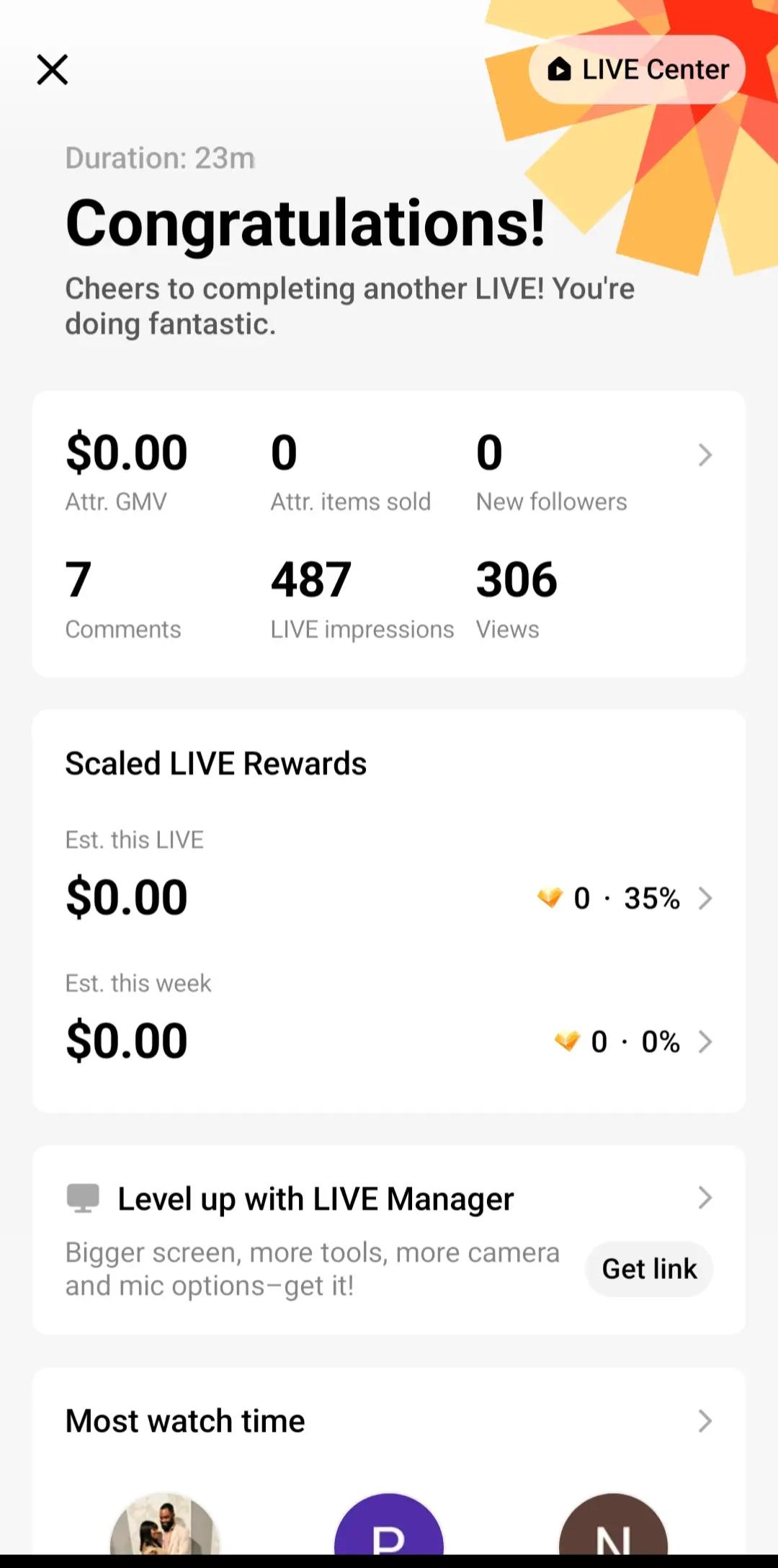View the top viewer with the photo avatar
The image size is (778, 1568).
(164, 1523)
